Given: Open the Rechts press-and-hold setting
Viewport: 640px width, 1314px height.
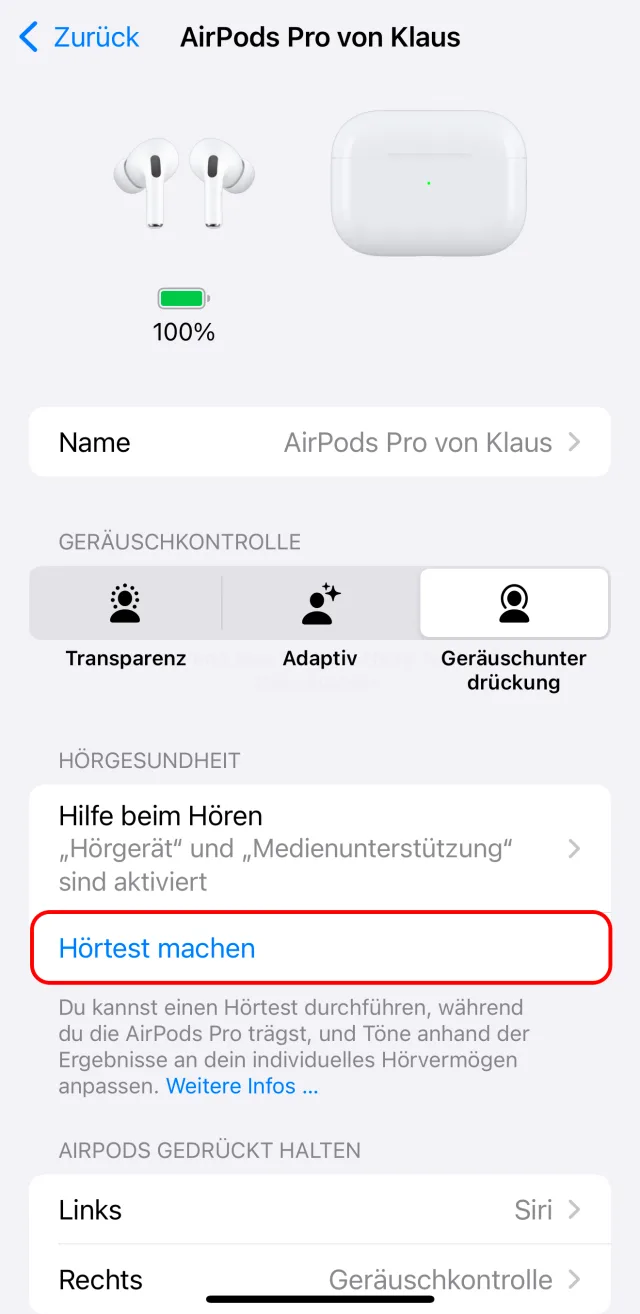Looking at the screenshot, I should 319,1280.
